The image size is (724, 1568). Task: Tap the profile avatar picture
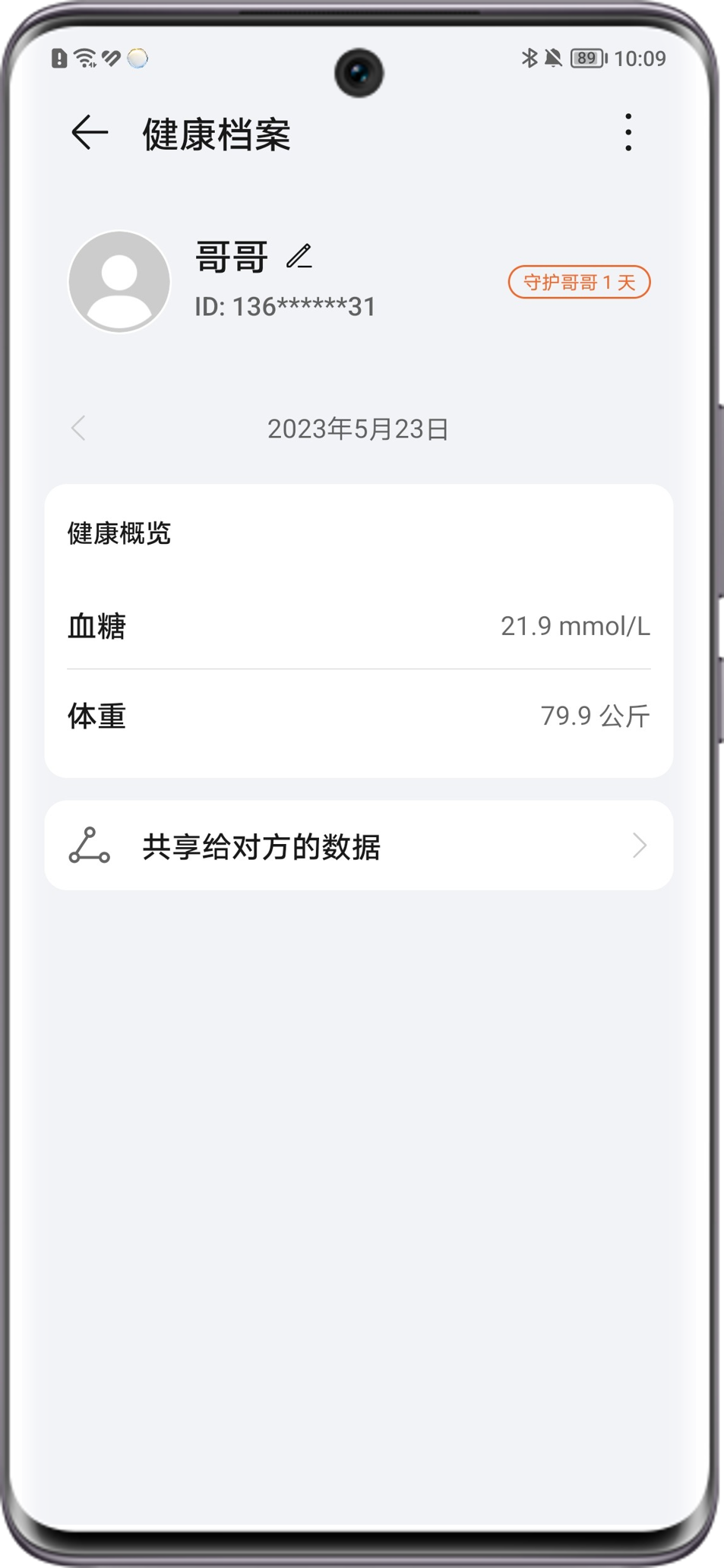[x=119, y=282]
